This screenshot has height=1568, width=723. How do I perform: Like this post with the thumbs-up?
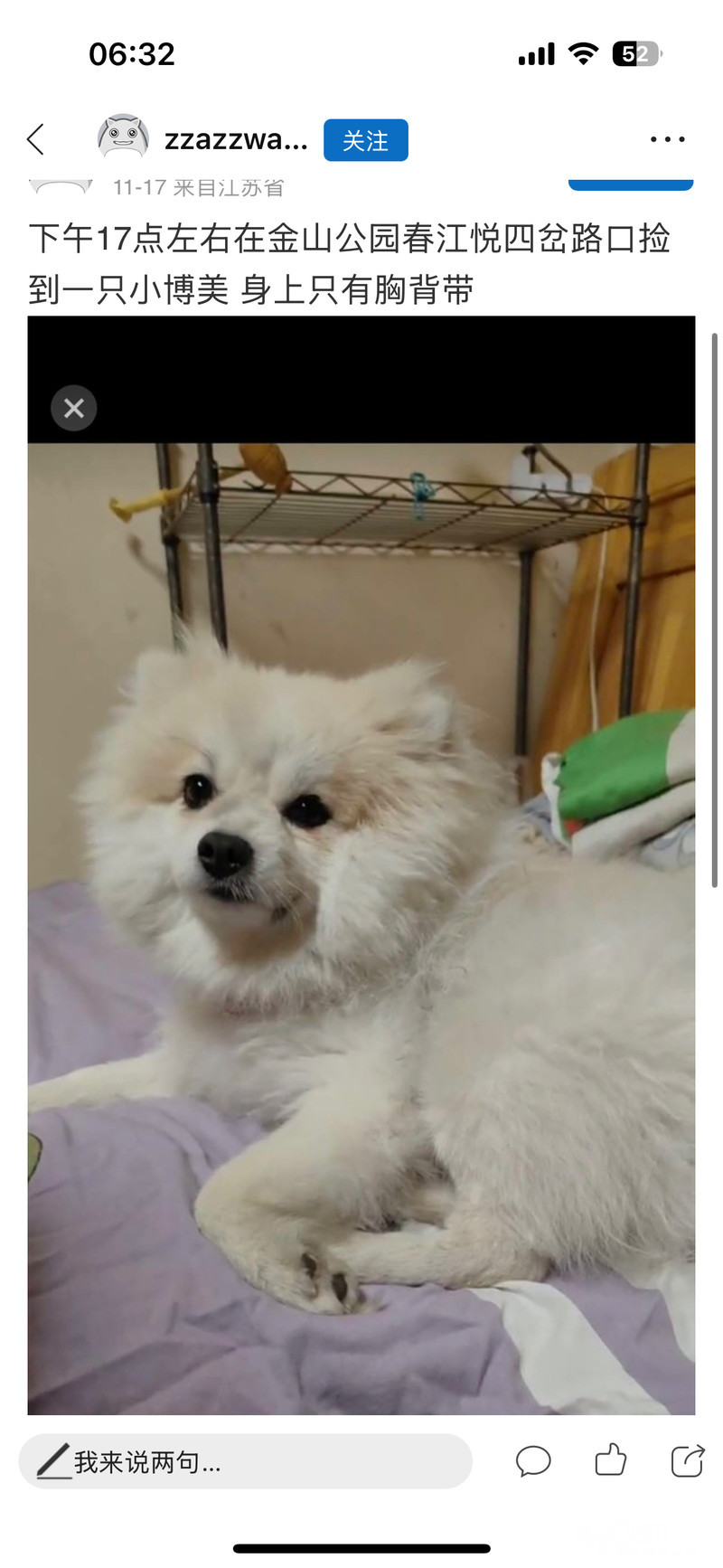click(611, 1459)
